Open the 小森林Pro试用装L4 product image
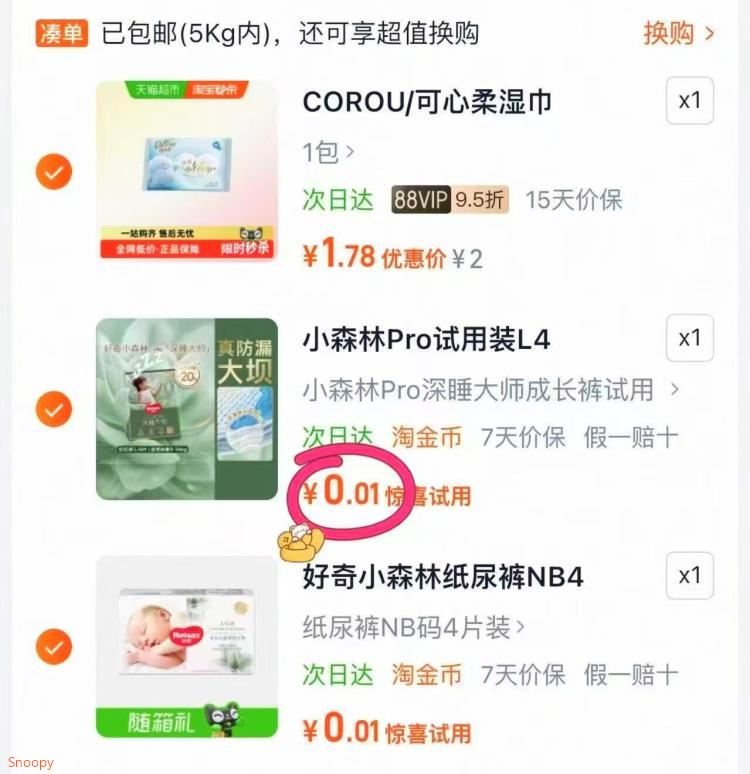750x774 pixels. pyautogui.click(x=187, y=409)
